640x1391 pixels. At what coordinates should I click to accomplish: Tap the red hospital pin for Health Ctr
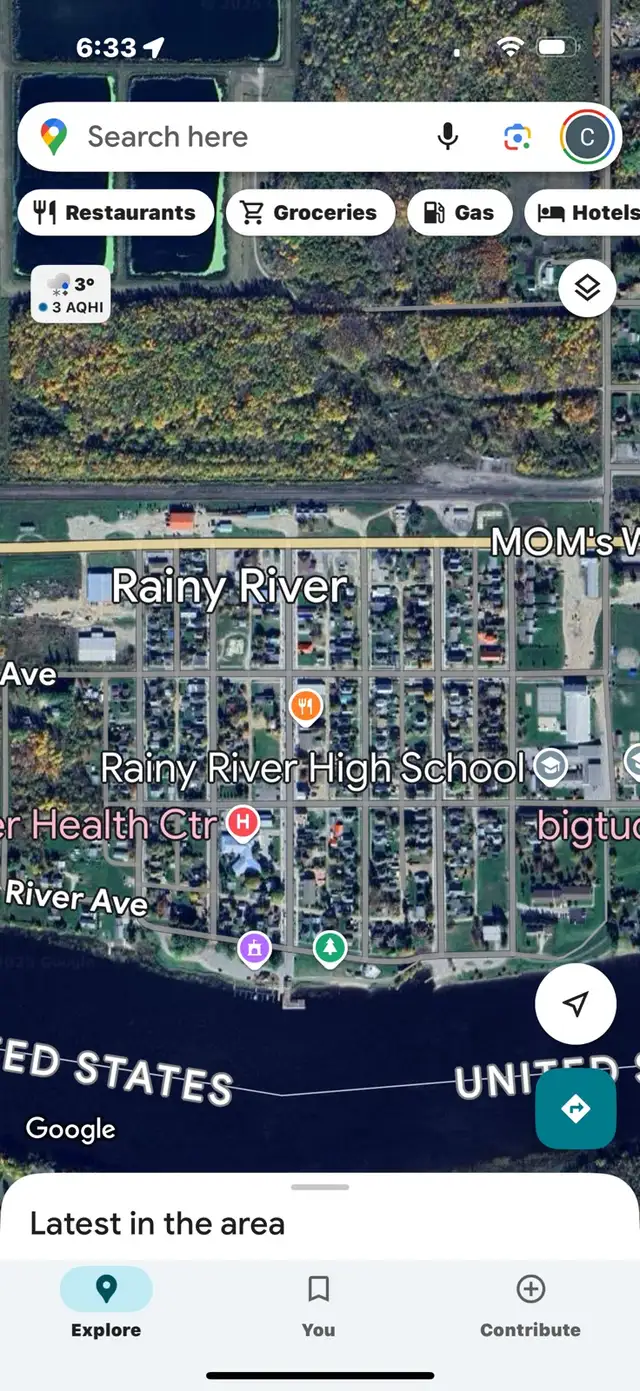242,825
